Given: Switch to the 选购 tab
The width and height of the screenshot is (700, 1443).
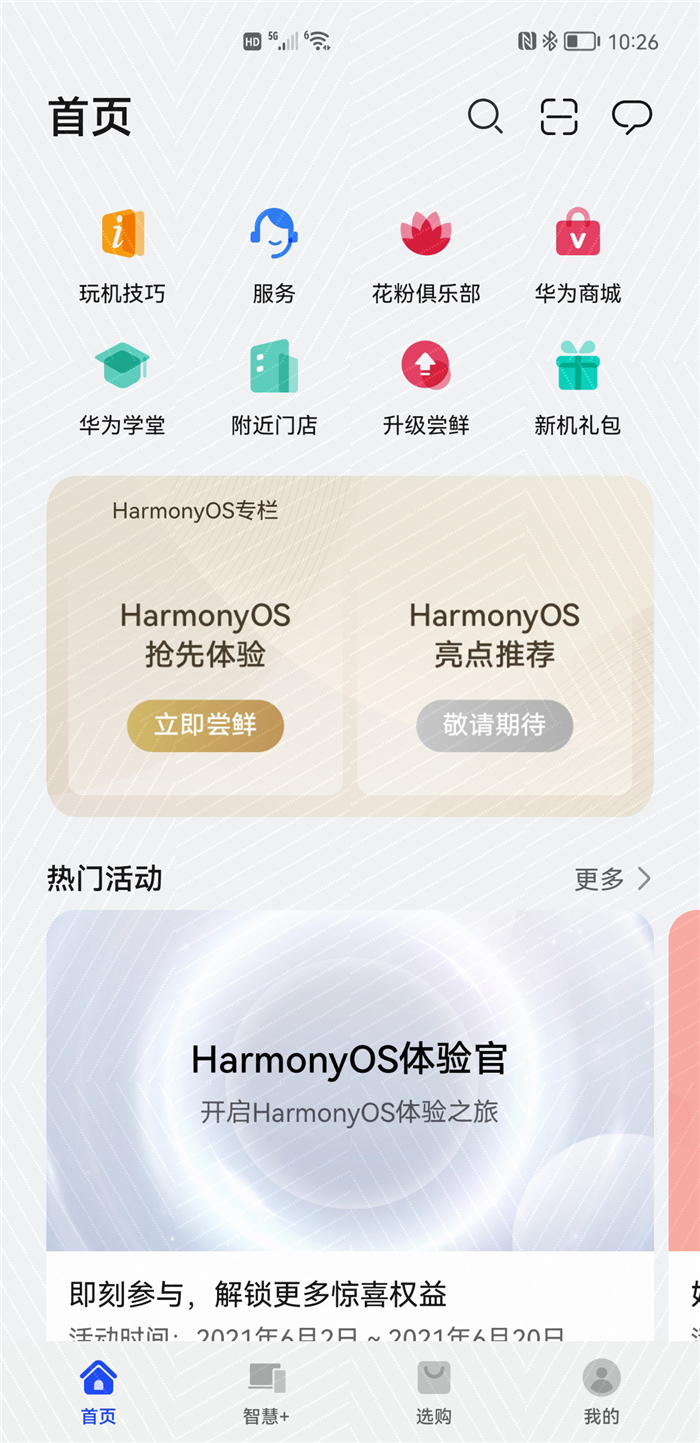Looking at the screenshot, I should pyautogui.click(x=434, y=1392).
